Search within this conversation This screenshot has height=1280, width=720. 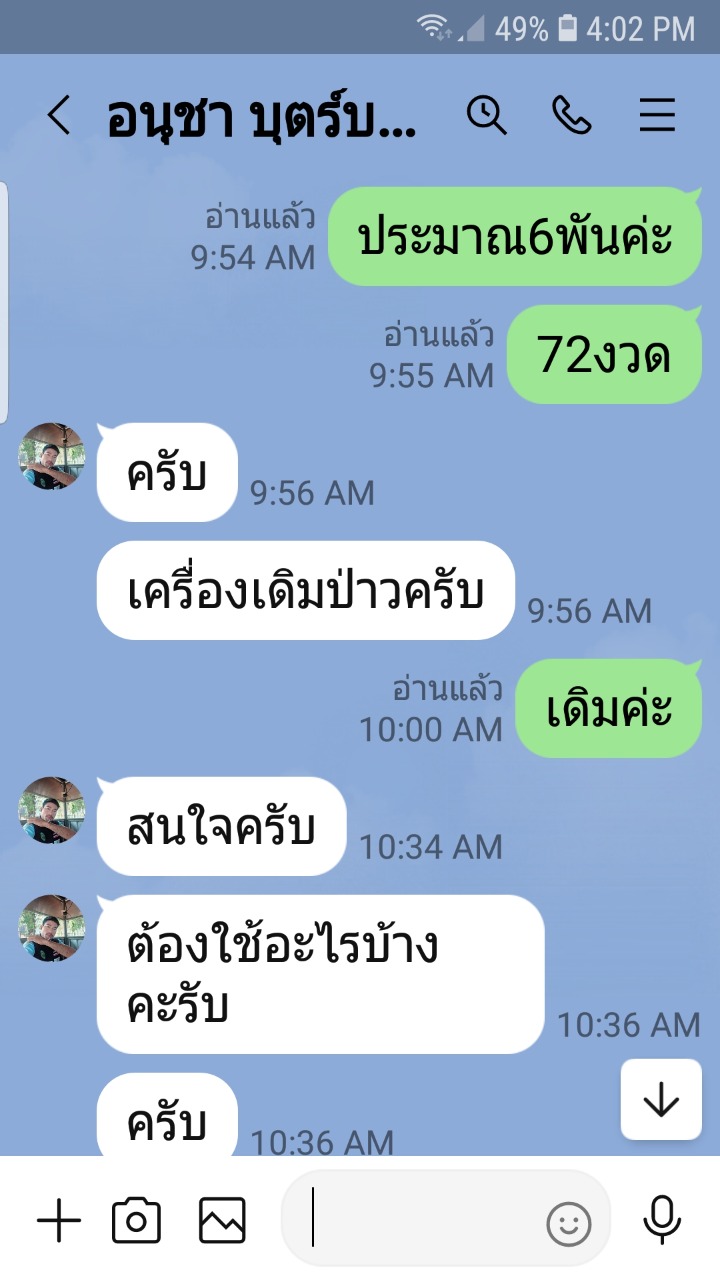pyautogui.click(x=487, y=116)
